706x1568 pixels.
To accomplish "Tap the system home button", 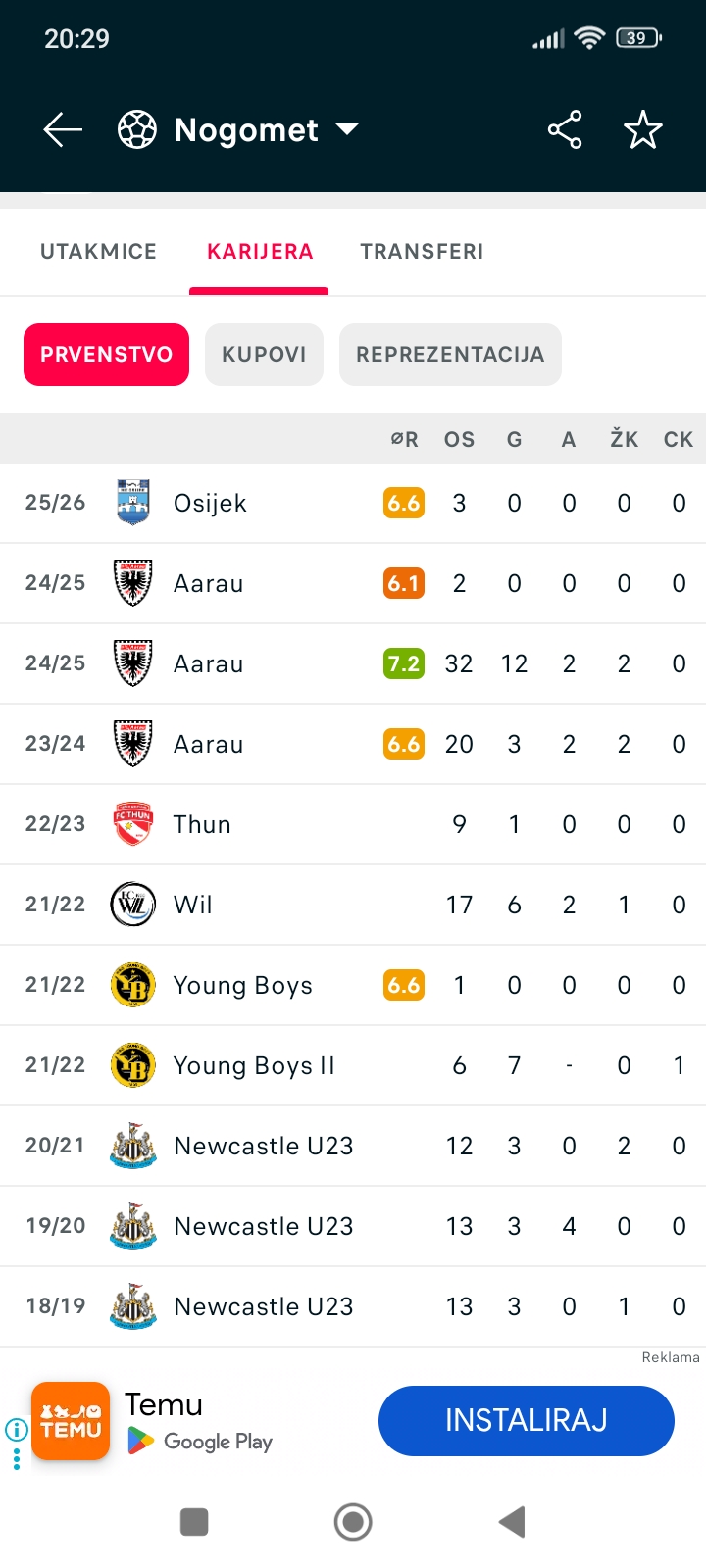I will click(x=353, y=1522).
